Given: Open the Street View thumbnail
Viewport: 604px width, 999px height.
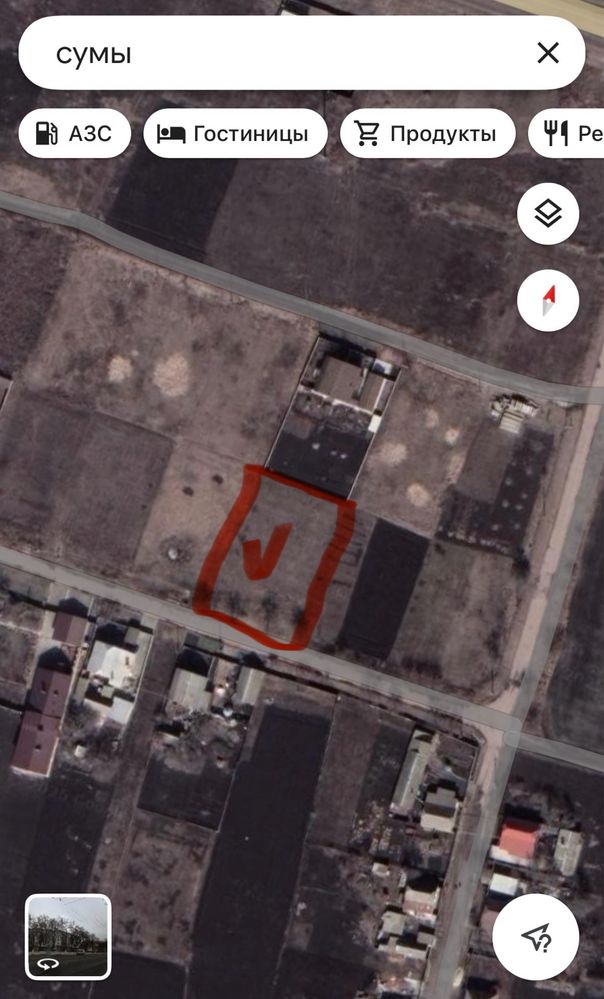Looking at the screenshot, I should 68,937.
